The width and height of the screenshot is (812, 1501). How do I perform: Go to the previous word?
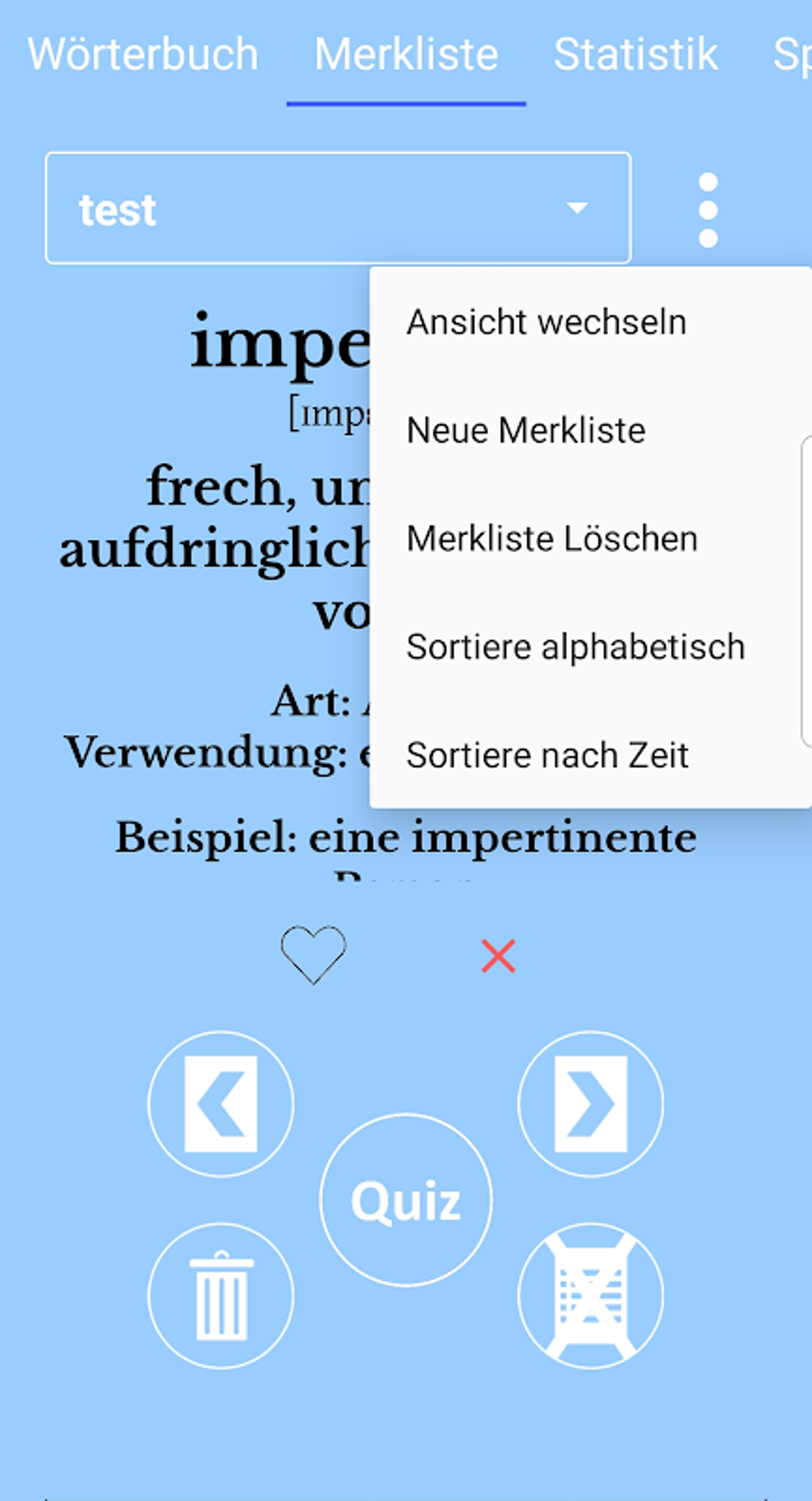[x=221, y=1104]
